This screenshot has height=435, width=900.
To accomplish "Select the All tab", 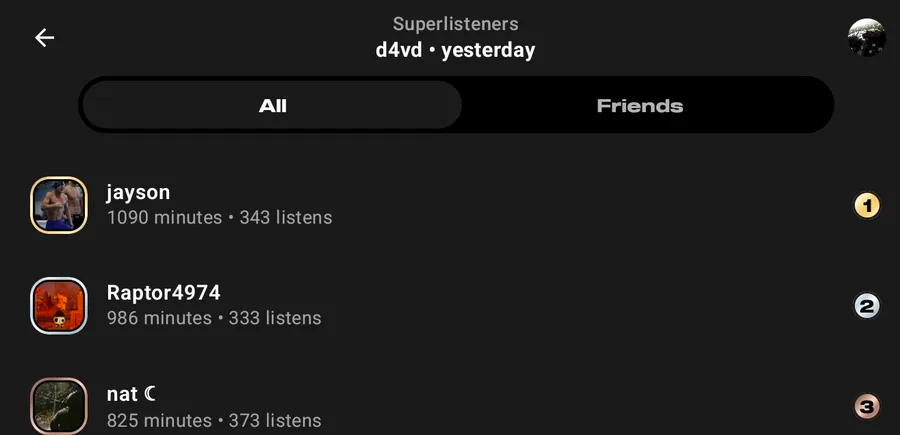I will pyautogui.click(x=272, y=106).
